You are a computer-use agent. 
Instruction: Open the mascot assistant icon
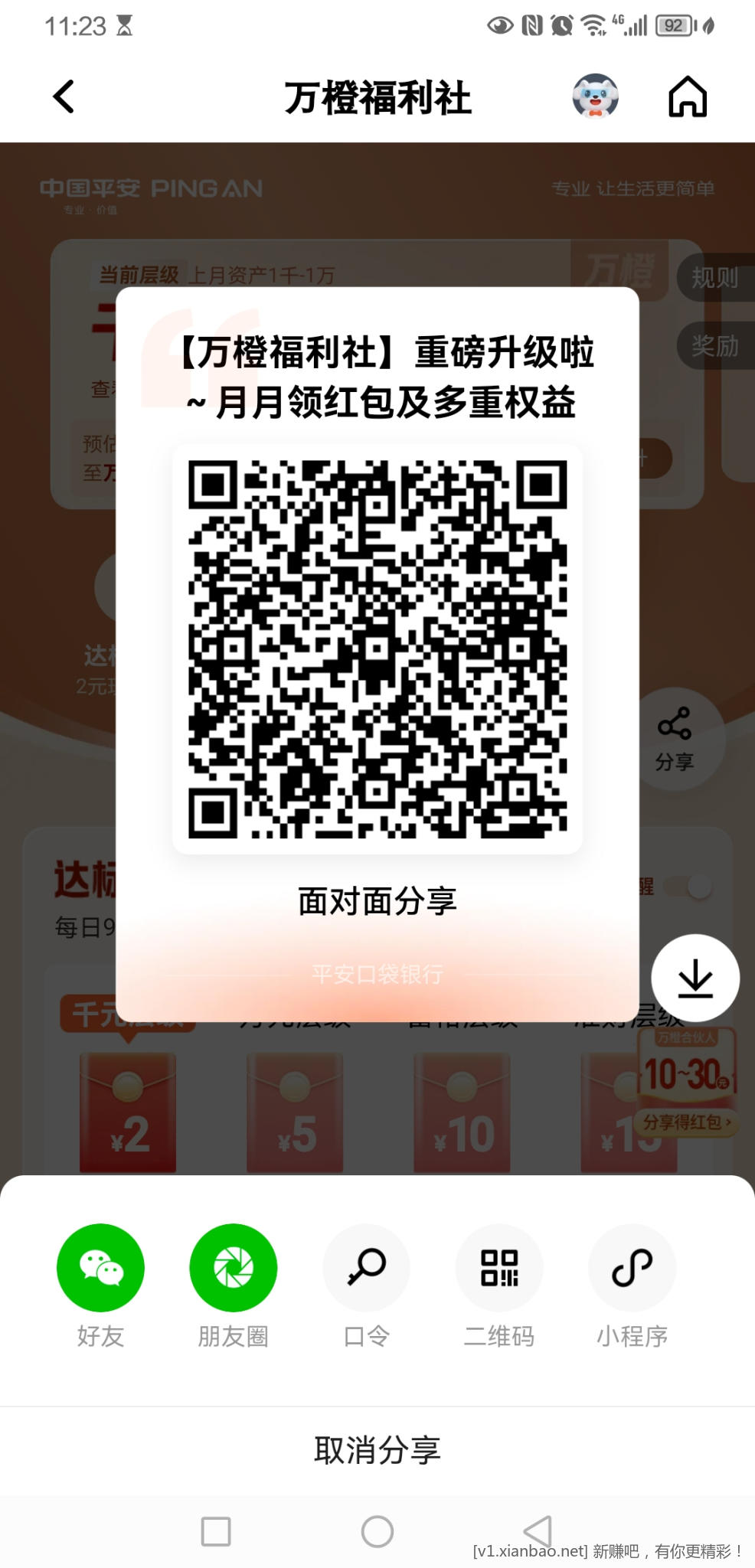tap(595, 96)
